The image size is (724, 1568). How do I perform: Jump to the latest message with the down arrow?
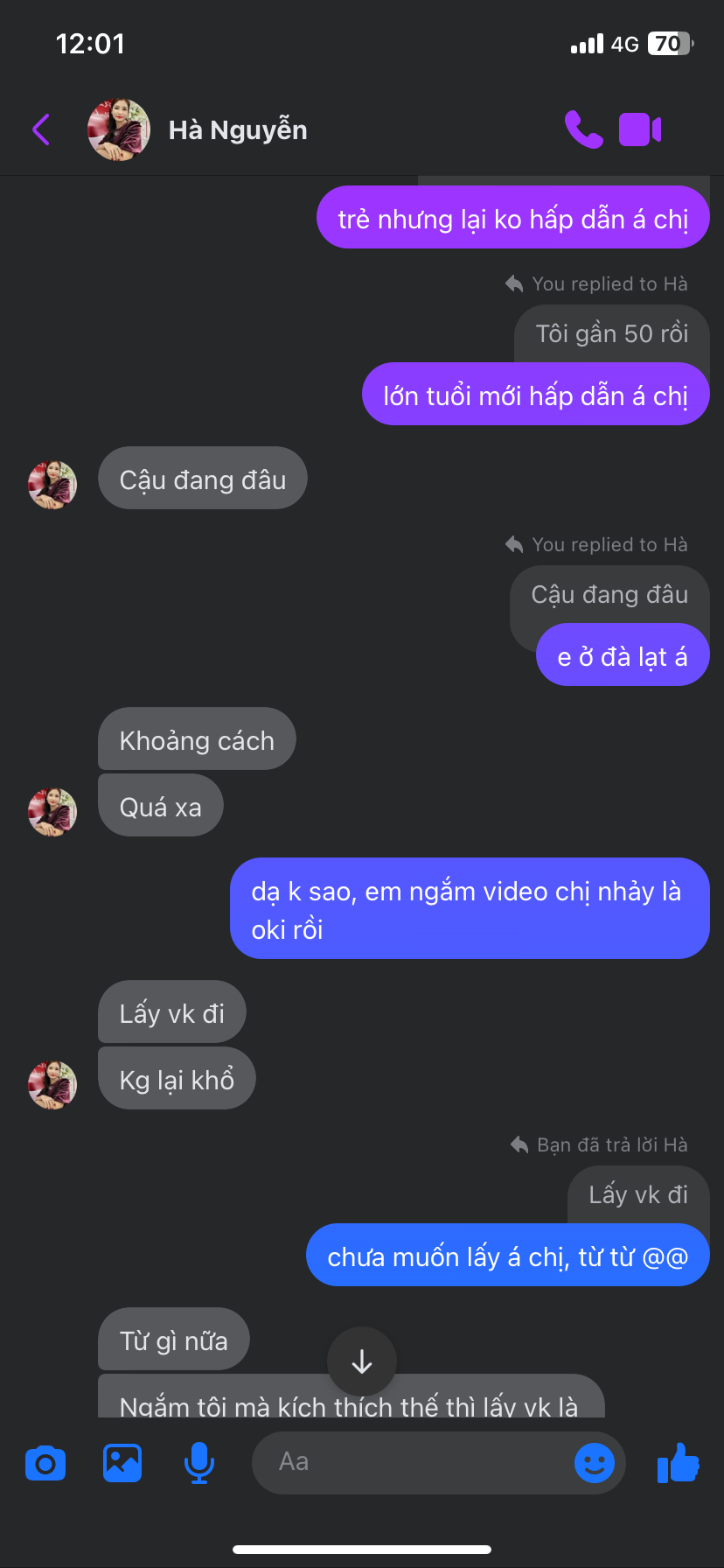tap(362, 1361)
